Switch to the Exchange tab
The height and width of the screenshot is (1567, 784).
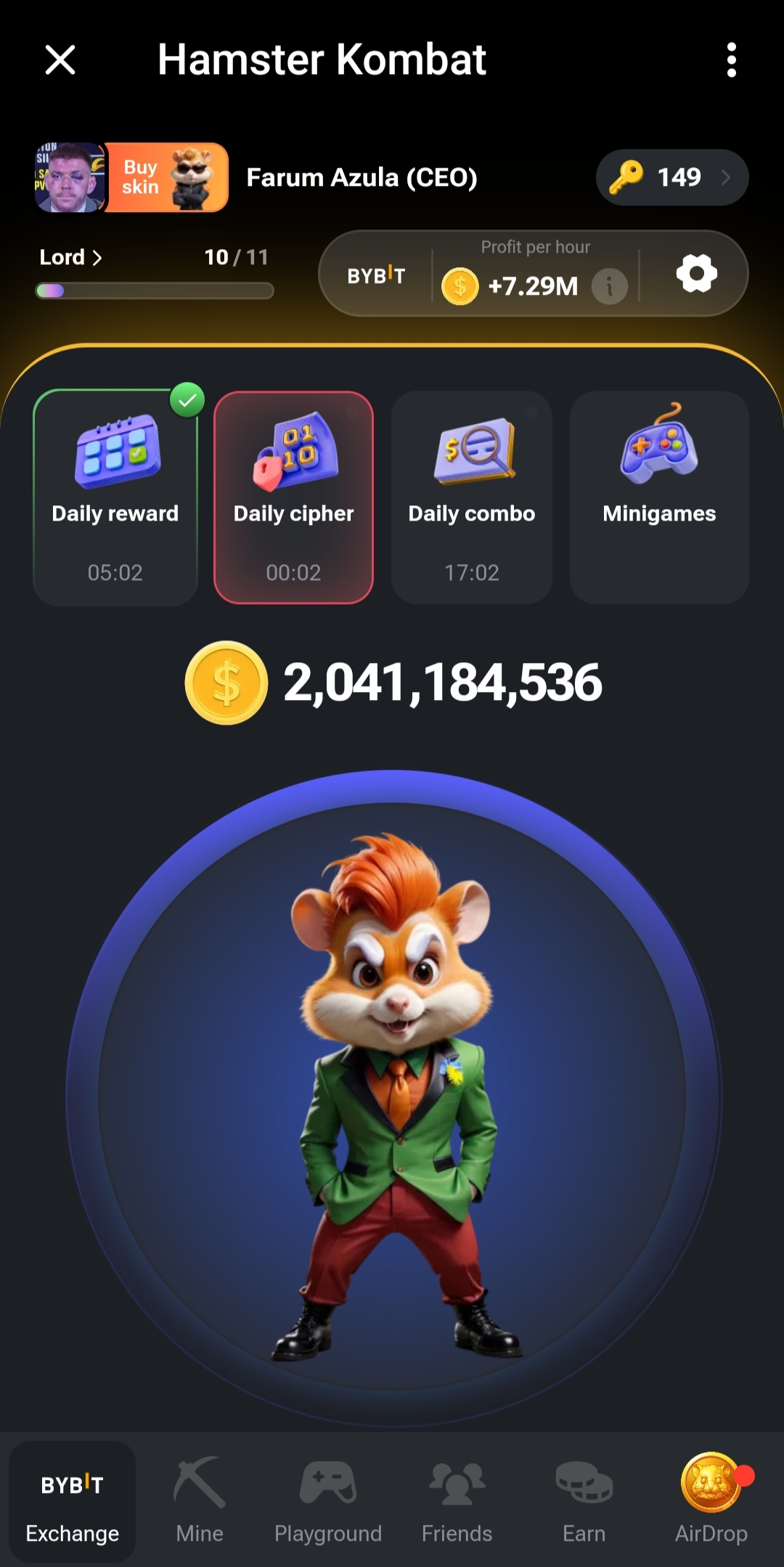(73, 1503)
